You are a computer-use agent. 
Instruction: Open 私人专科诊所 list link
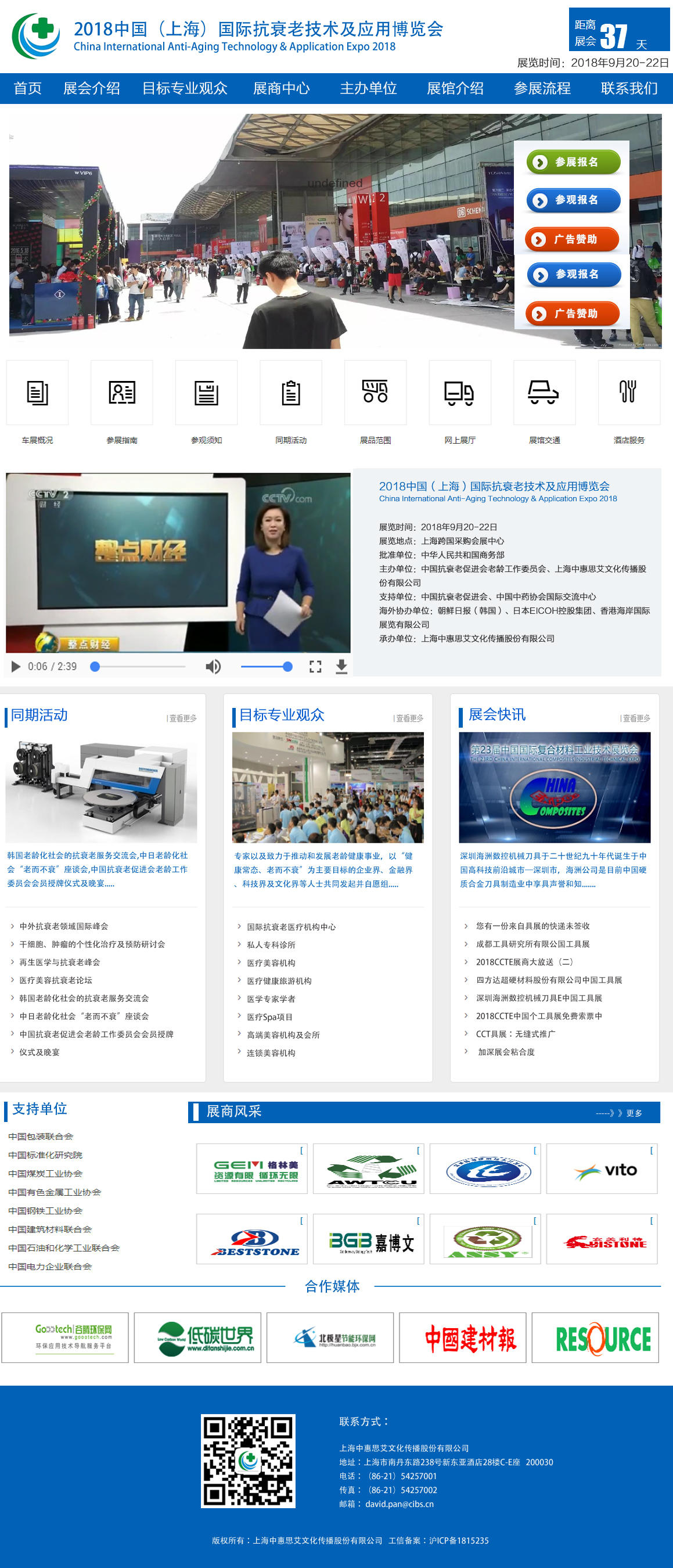(271, 945)
